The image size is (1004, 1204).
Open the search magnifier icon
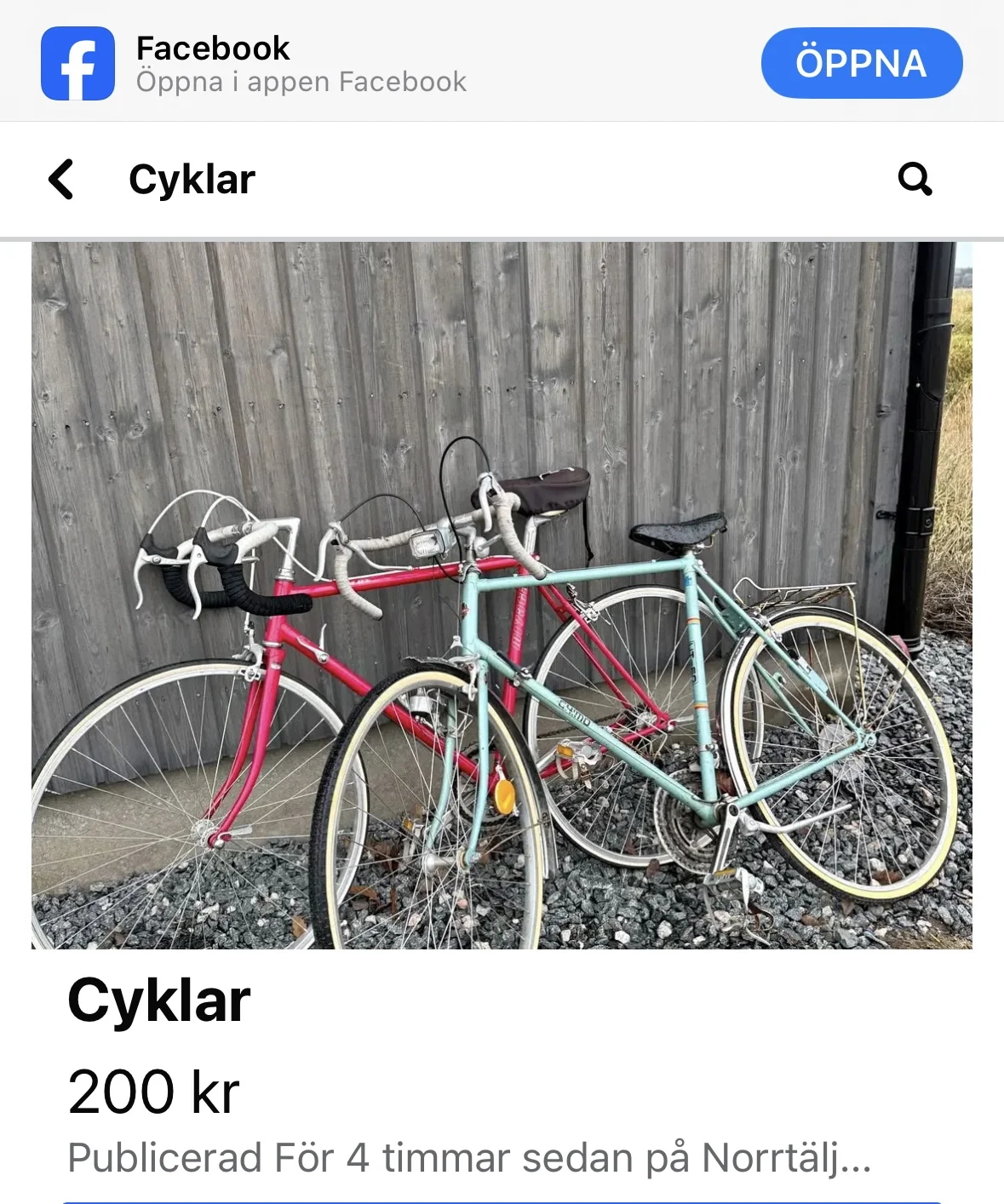pos(915,180)
